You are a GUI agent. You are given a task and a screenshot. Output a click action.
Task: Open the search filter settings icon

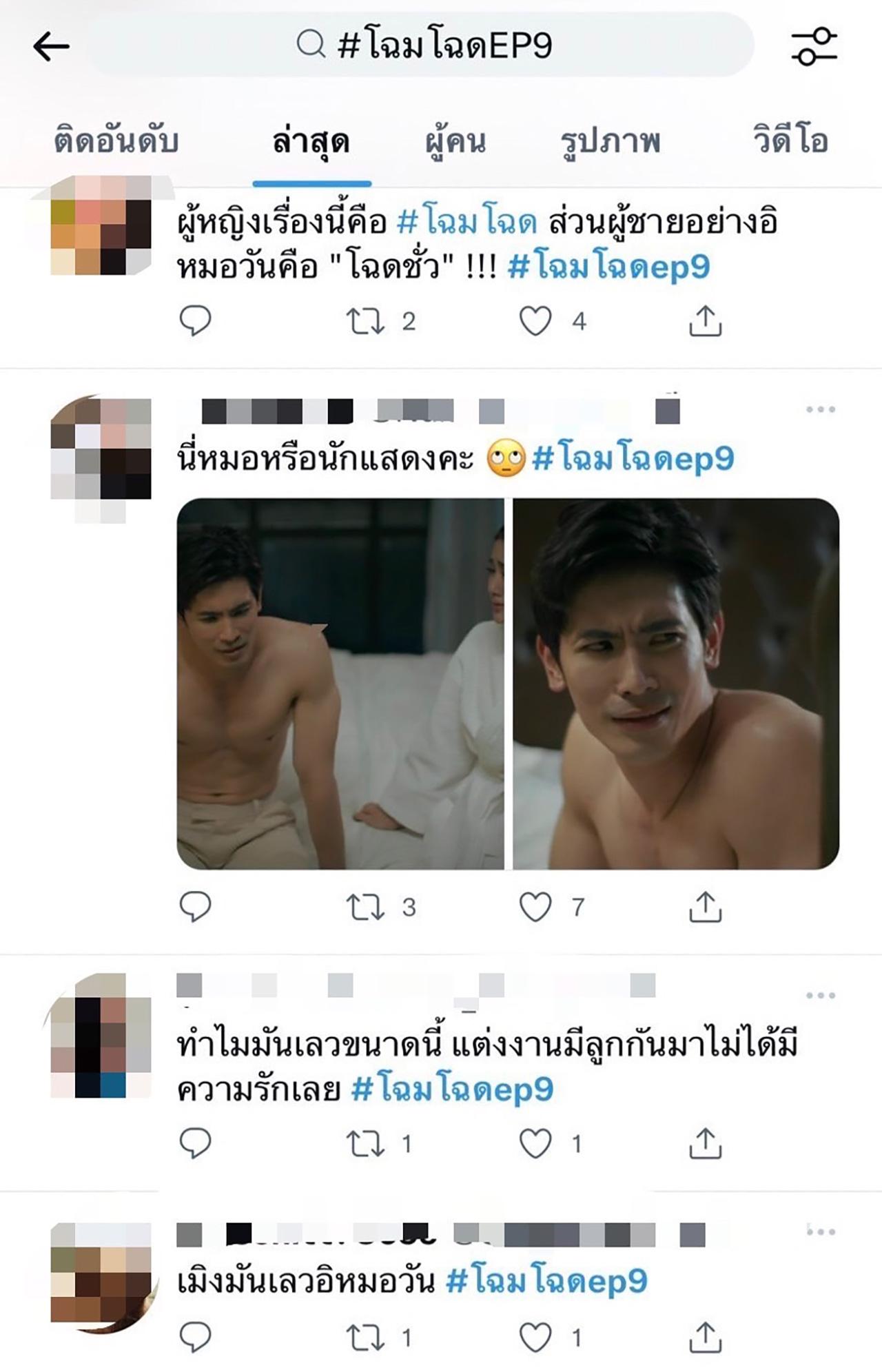pyautogui.click(x=814, y=47)
